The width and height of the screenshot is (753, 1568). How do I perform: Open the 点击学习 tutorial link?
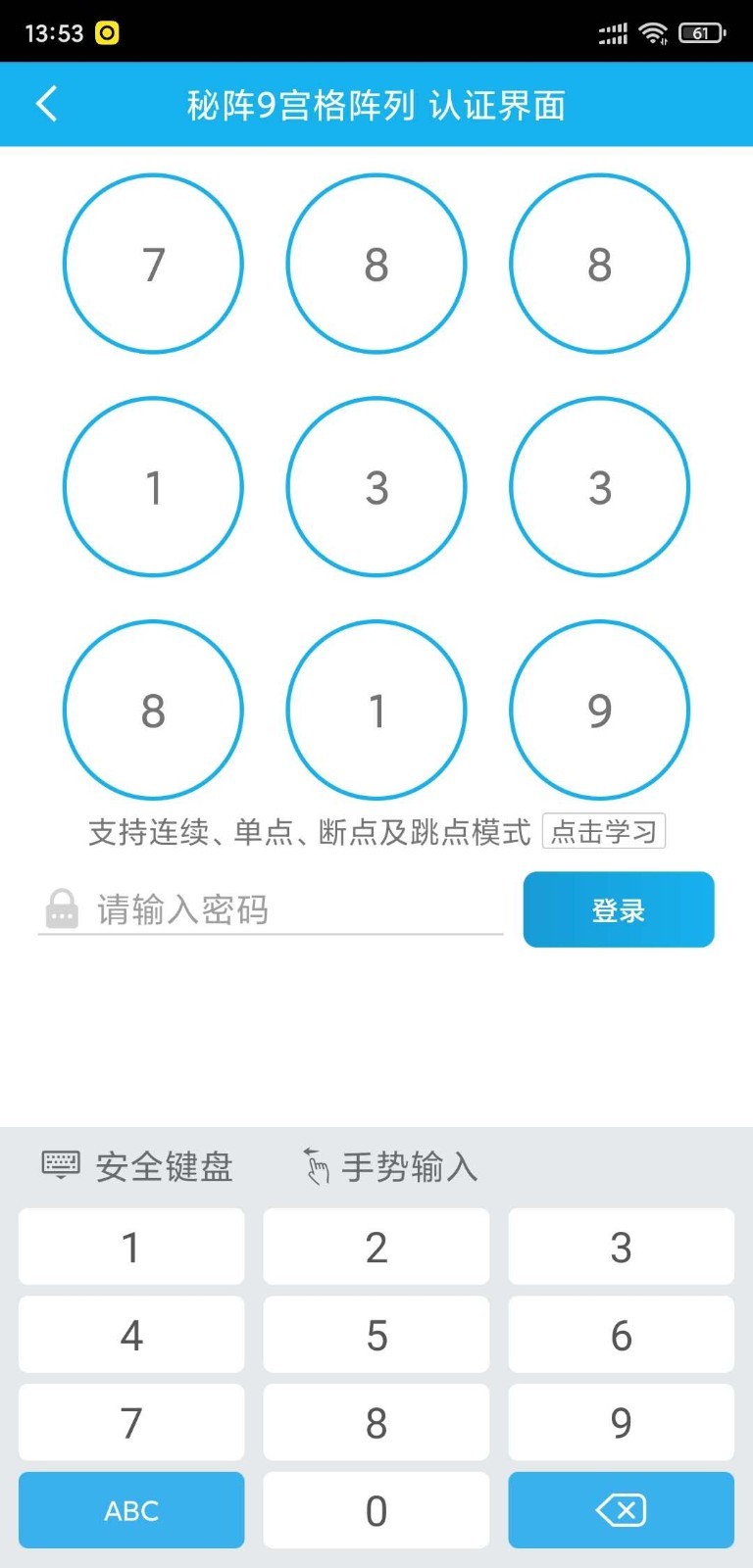coord(603,831)
